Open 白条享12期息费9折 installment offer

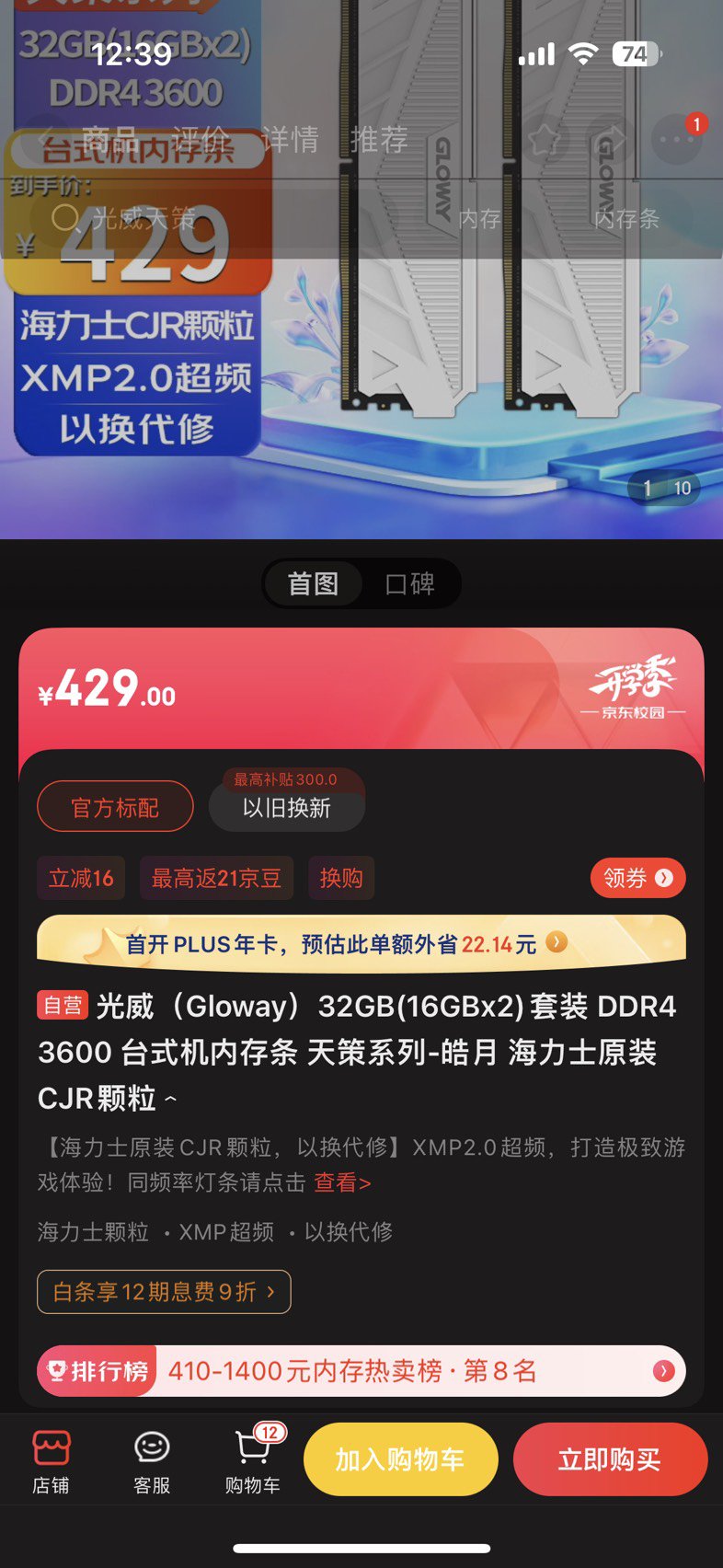click(x=164, y=1292)
